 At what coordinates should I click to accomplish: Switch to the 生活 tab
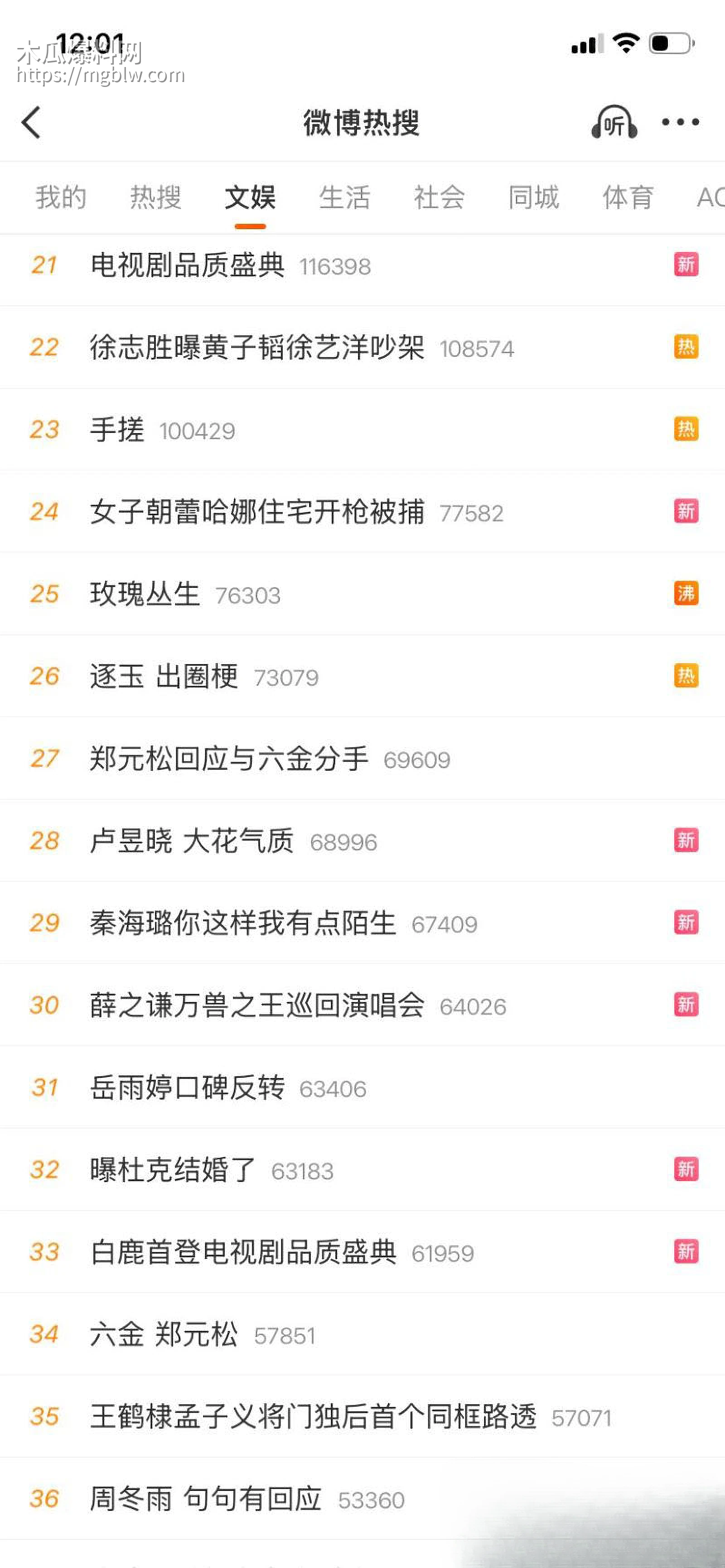(344, 198)
